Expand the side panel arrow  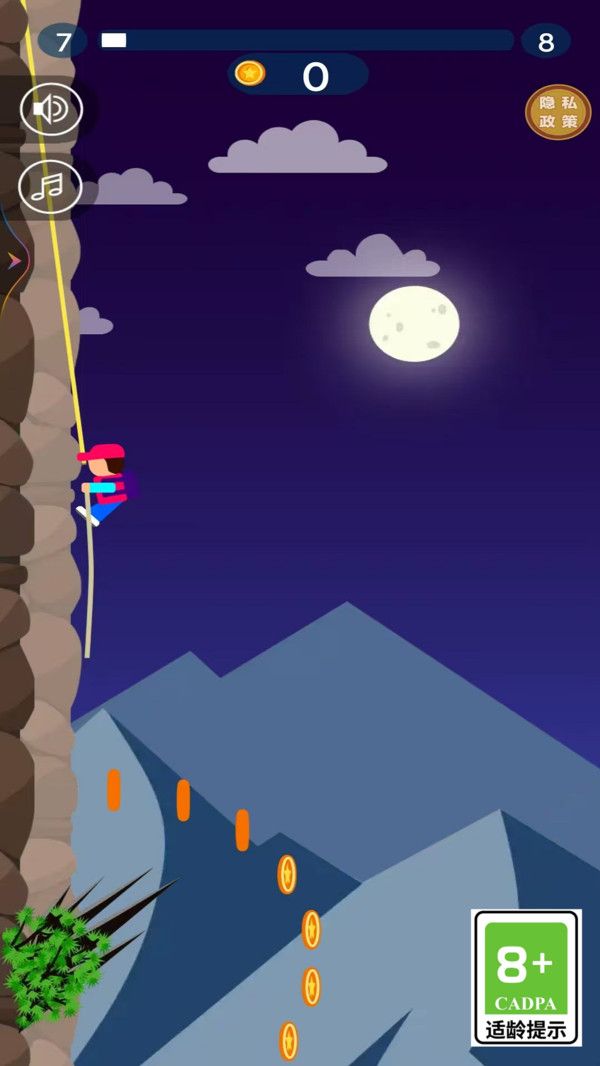pyautogui.click(x=14, y=261)
